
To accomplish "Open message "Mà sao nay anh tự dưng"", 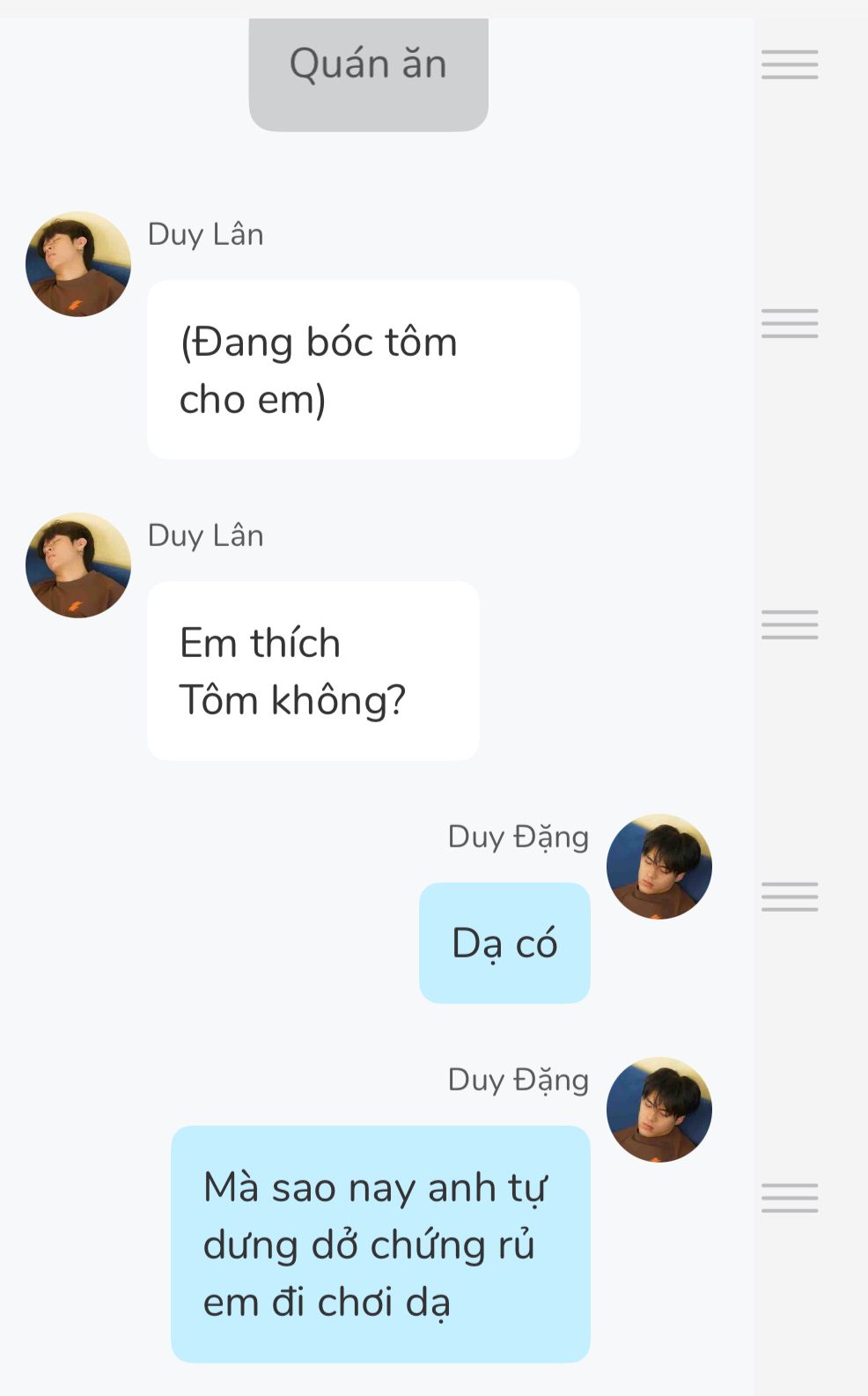I will pyautogui.click(x=380, y=1244).
